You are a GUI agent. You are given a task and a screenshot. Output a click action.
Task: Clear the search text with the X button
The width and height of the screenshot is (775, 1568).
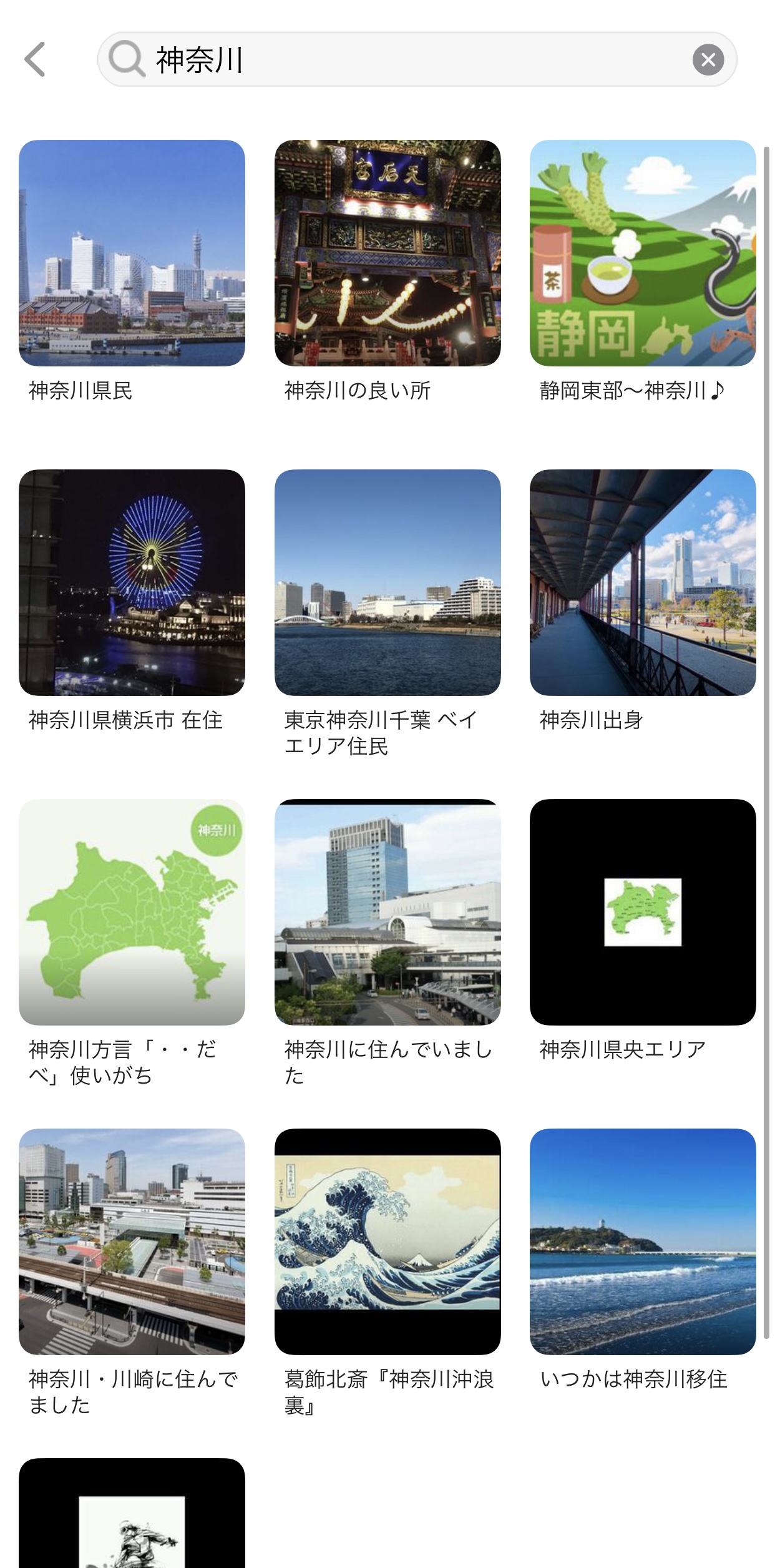click(x=707, y=61)
